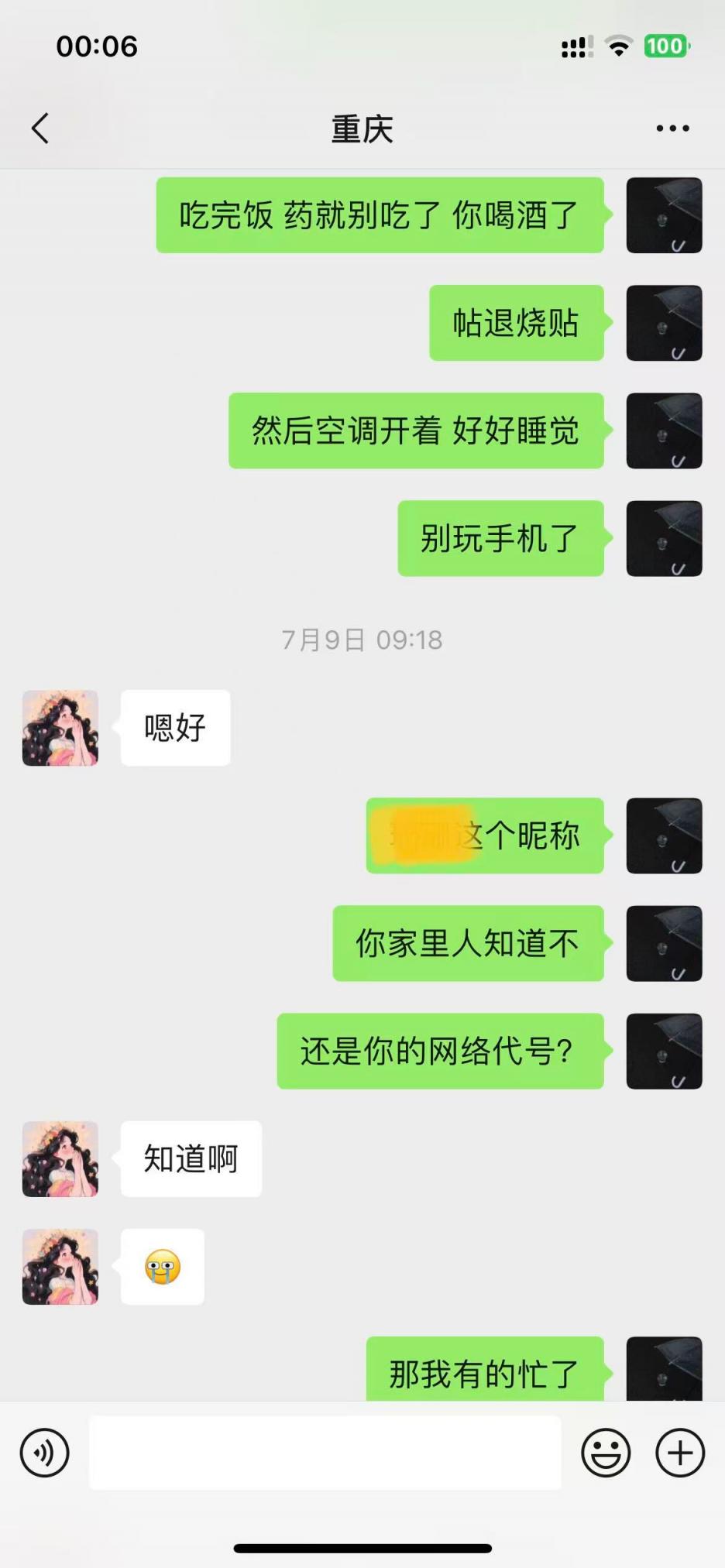Open contact avatar beside 知道啊 message
This screenshot has height=1568, width=725.
coord(60,1159)
